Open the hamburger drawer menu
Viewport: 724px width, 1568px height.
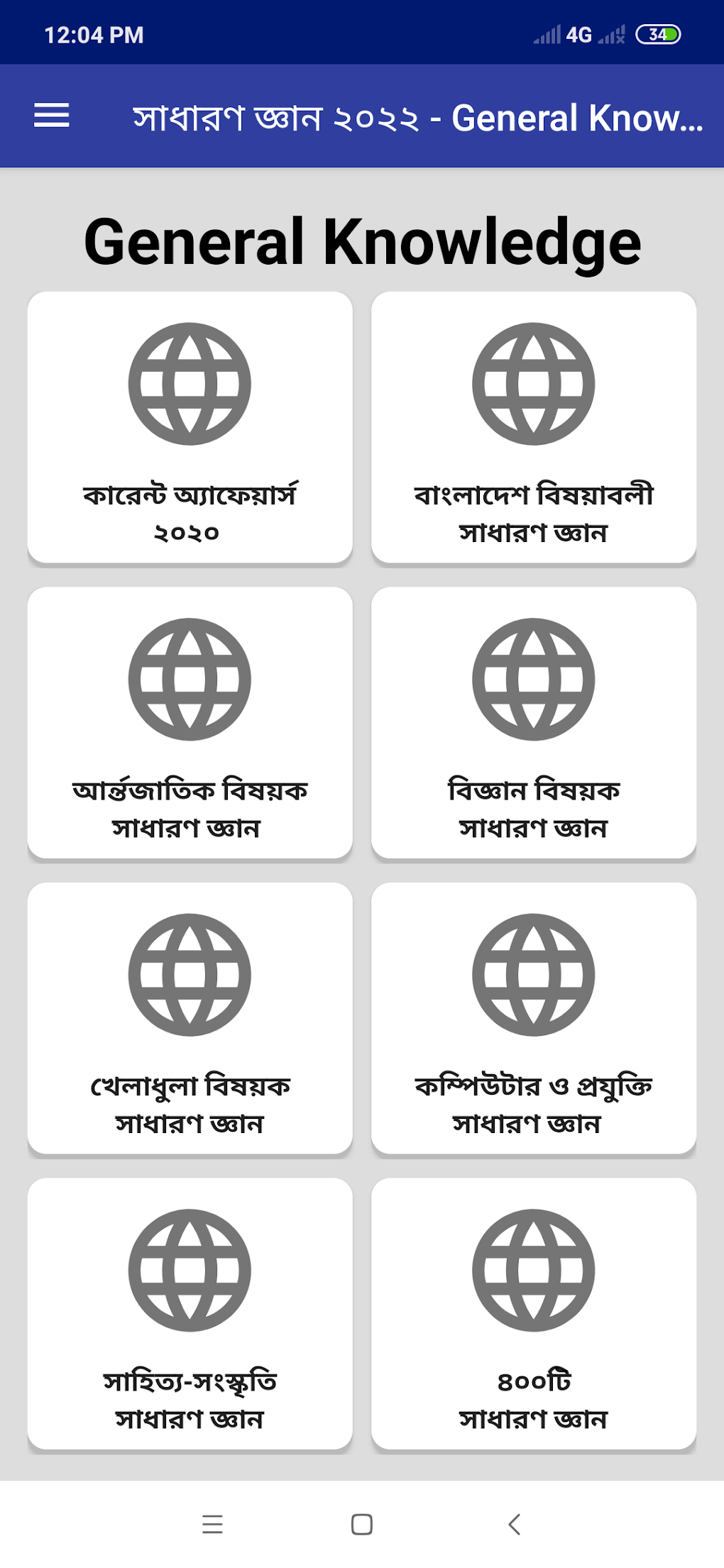coord(52,116)
